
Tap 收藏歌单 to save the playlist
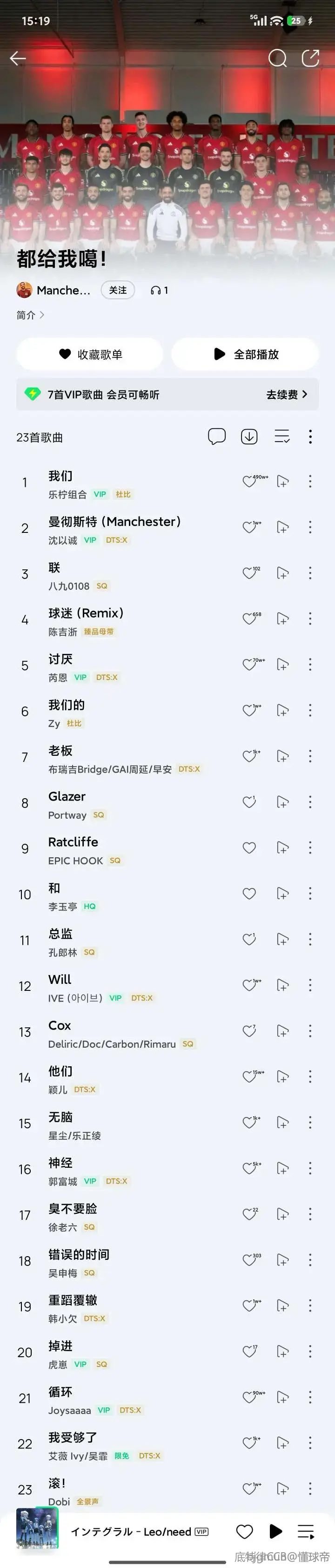pyautogui.click(x=90, y=354)
